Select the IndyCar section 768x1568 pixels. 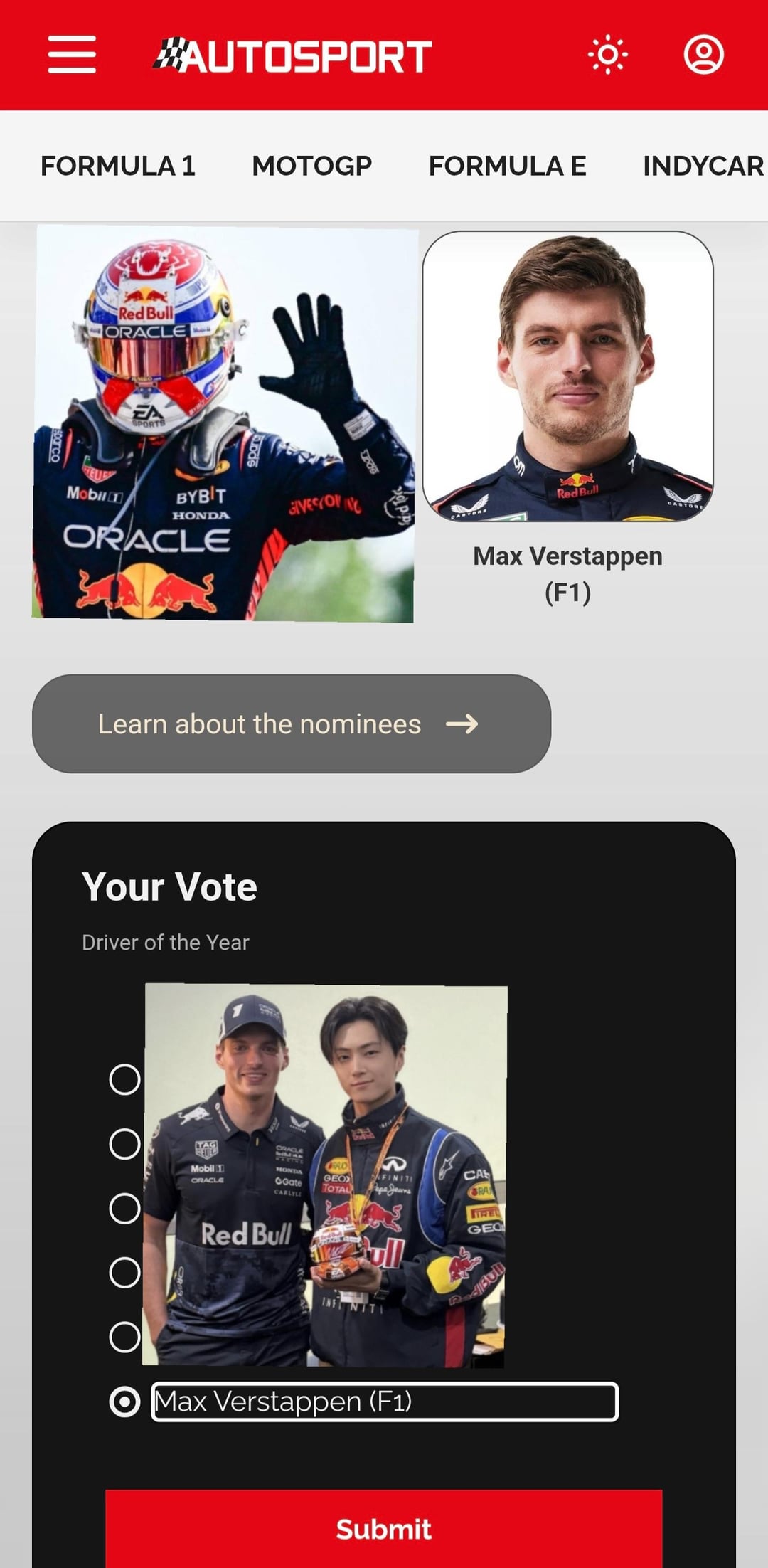pos(703,166)
